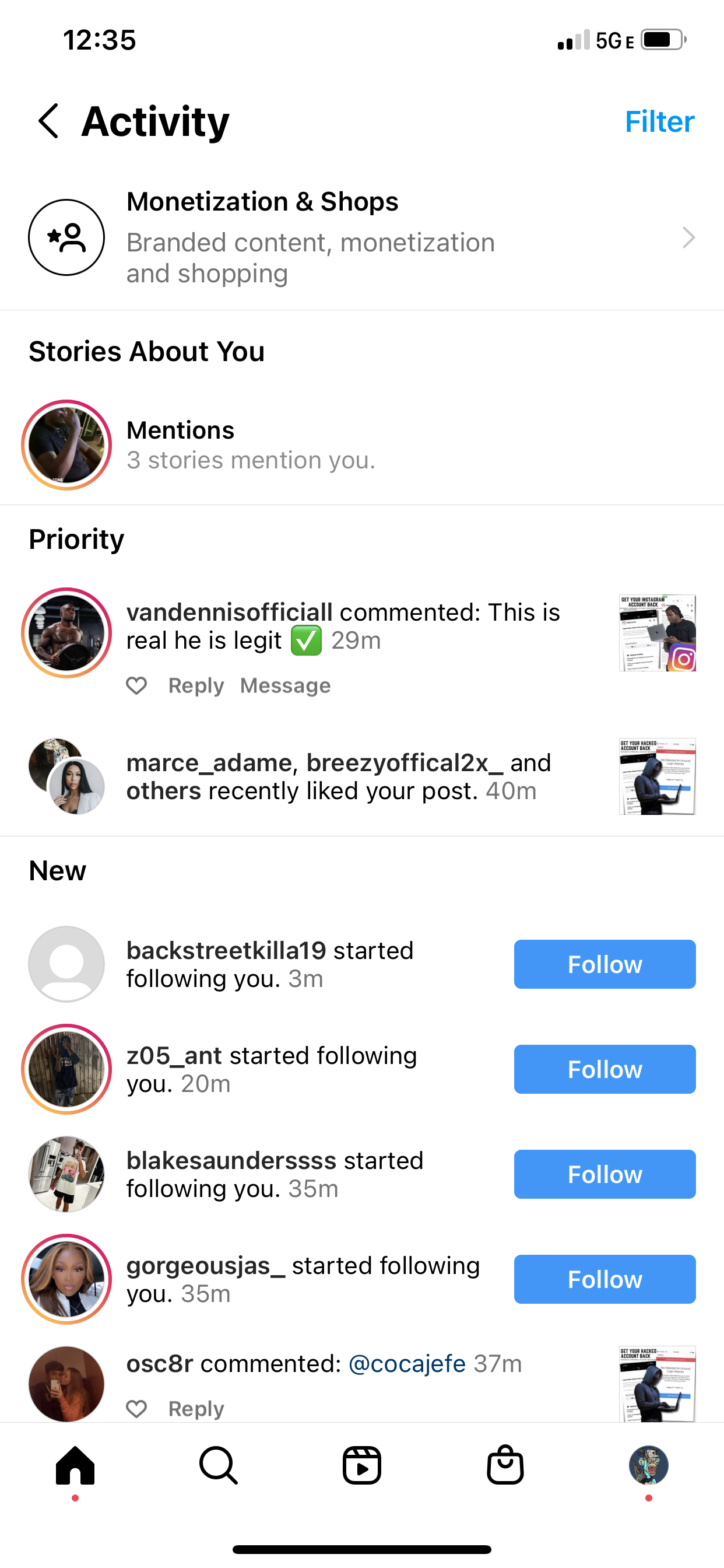724x1568 pixels.
Task: Reply to vandennisofficiall's comment
Action: pyautogui.click(x=196, y=685)
